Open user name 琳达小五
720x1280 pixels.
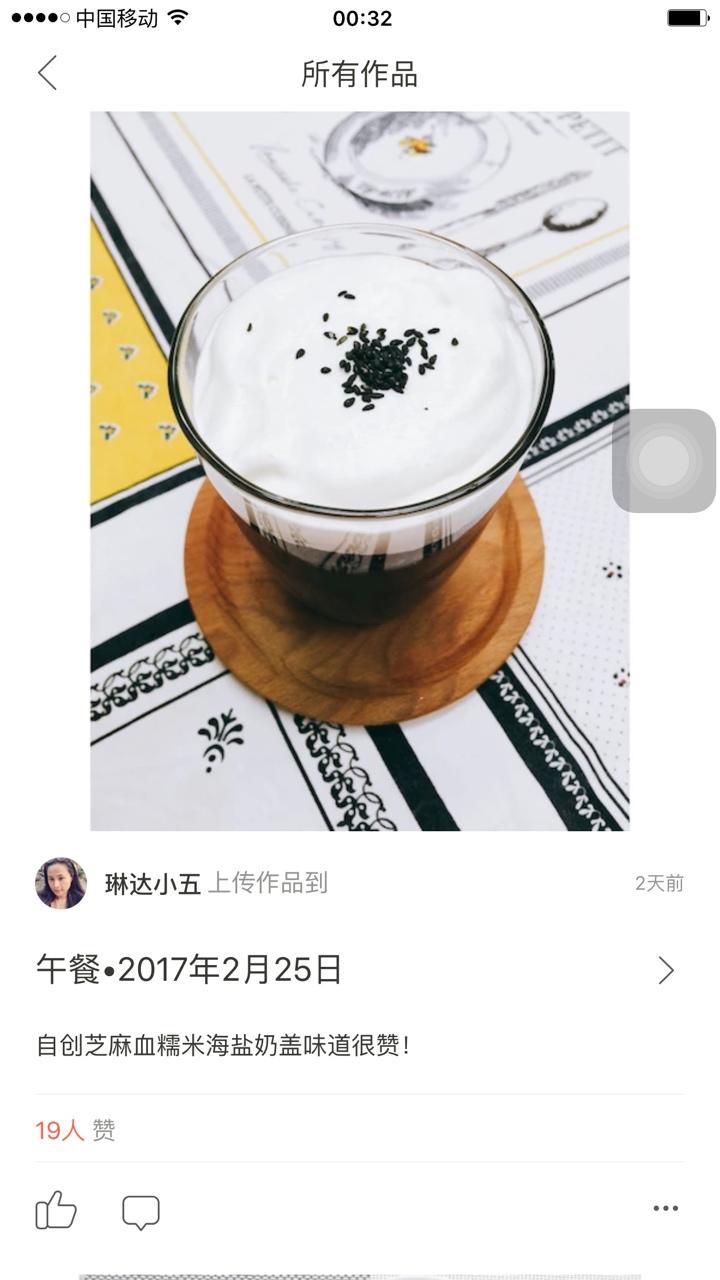click(152, 883)
